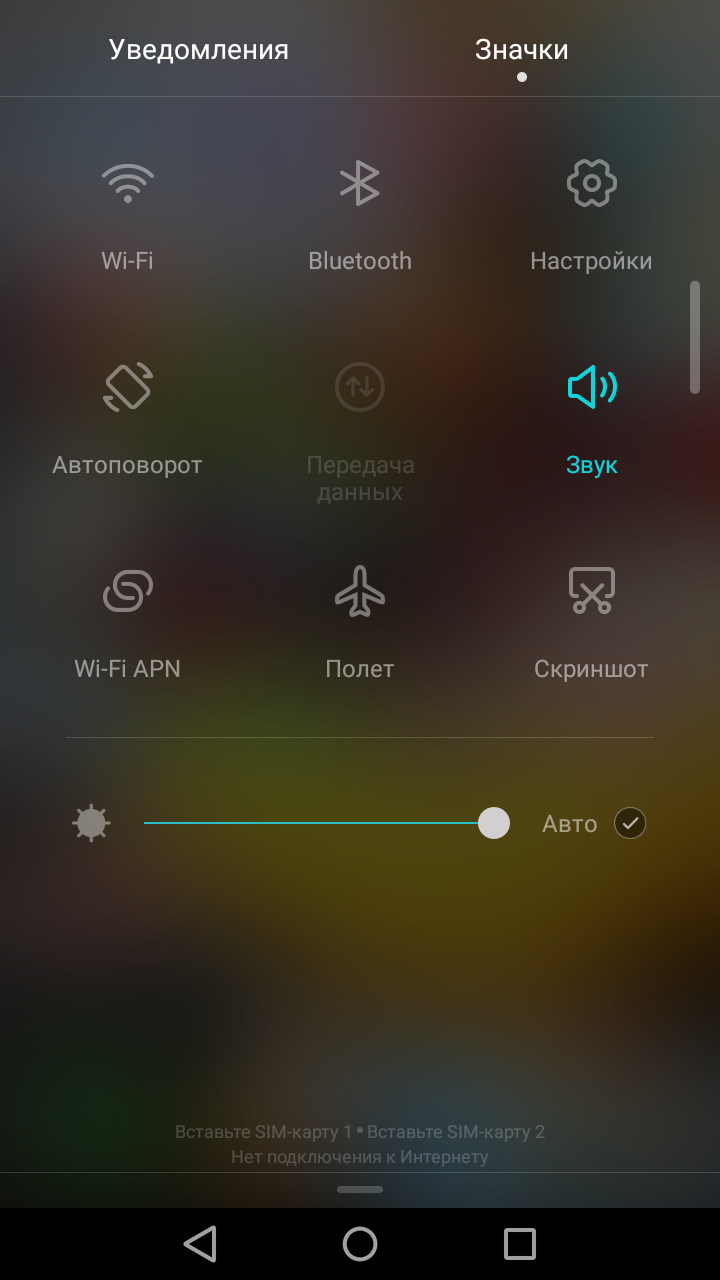Switch to the Уведомления tab

pos(198,50)
